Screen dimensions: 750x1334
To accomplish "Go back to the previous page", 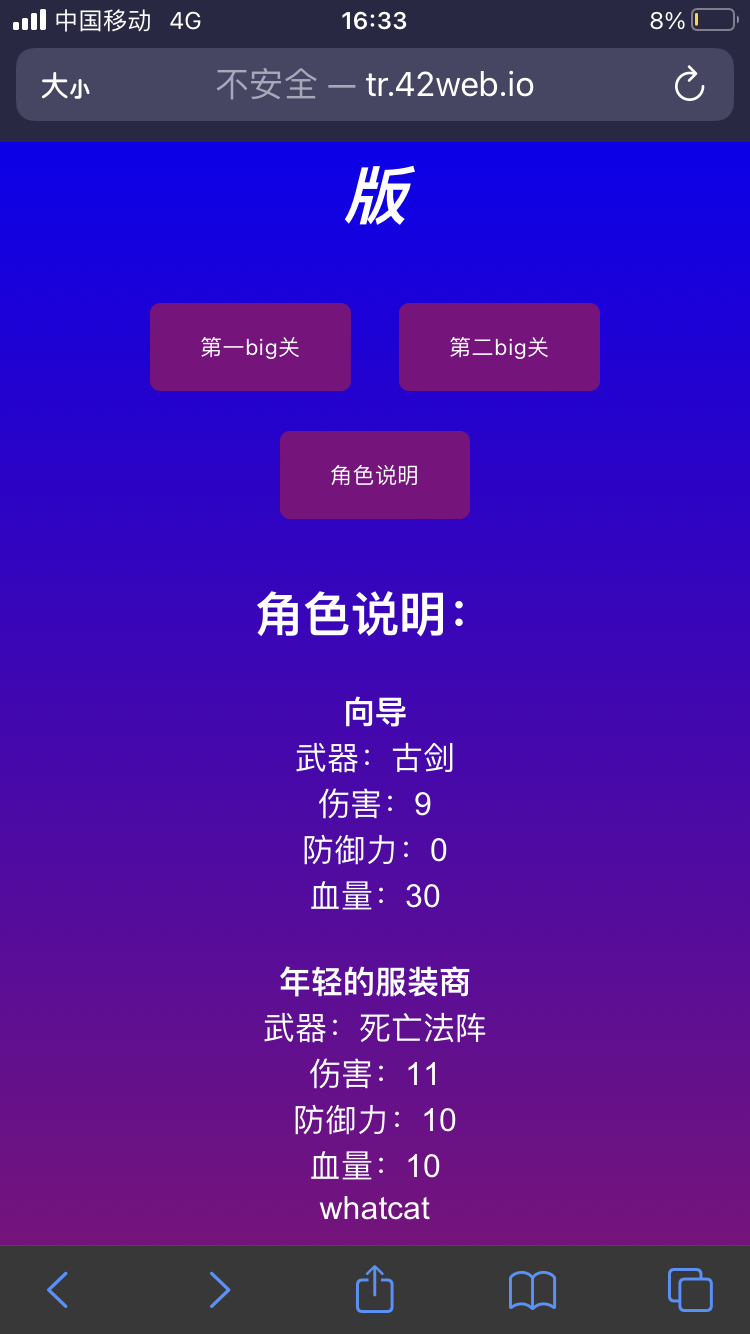I will pyautogui.click(x=58, y=1290).
